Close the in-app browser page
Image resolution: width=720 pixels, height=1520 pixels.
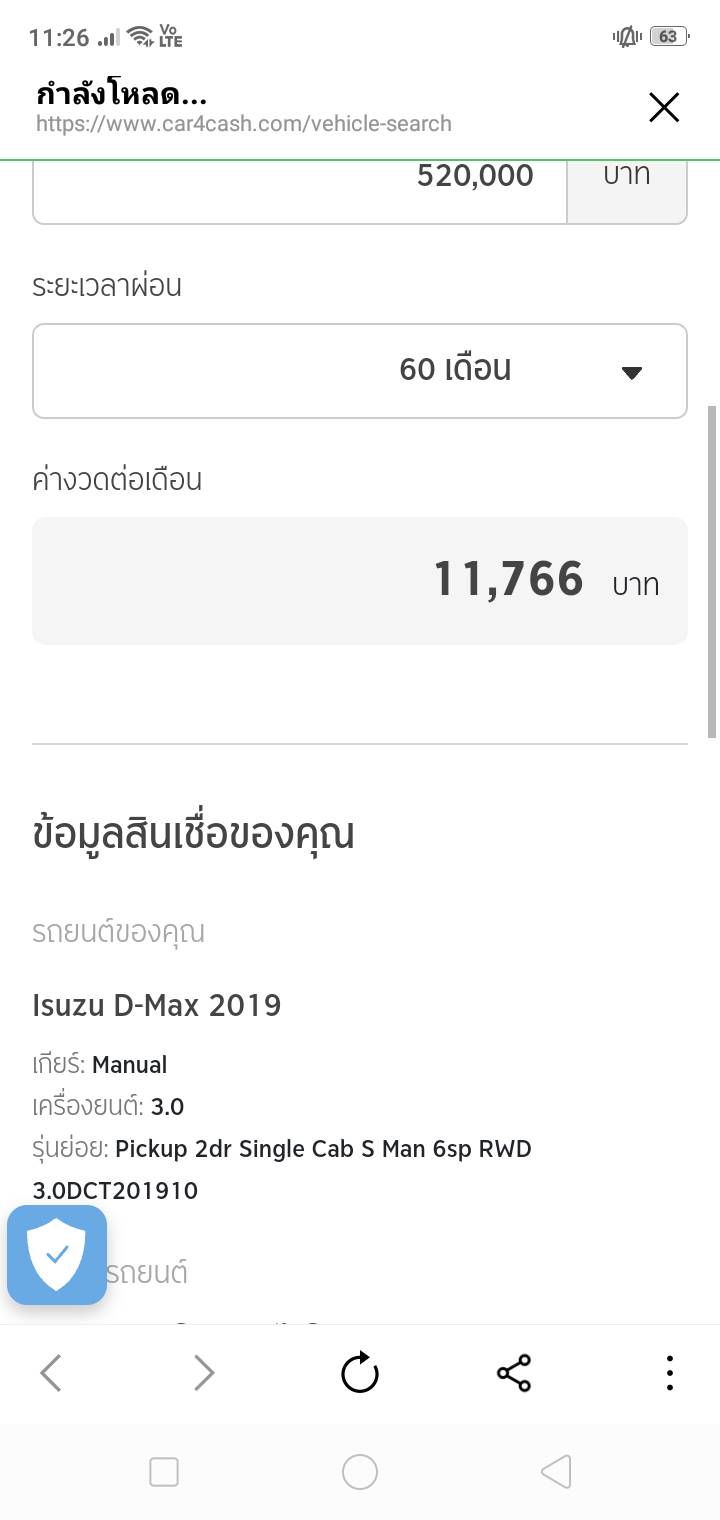[x=664, y=108]
